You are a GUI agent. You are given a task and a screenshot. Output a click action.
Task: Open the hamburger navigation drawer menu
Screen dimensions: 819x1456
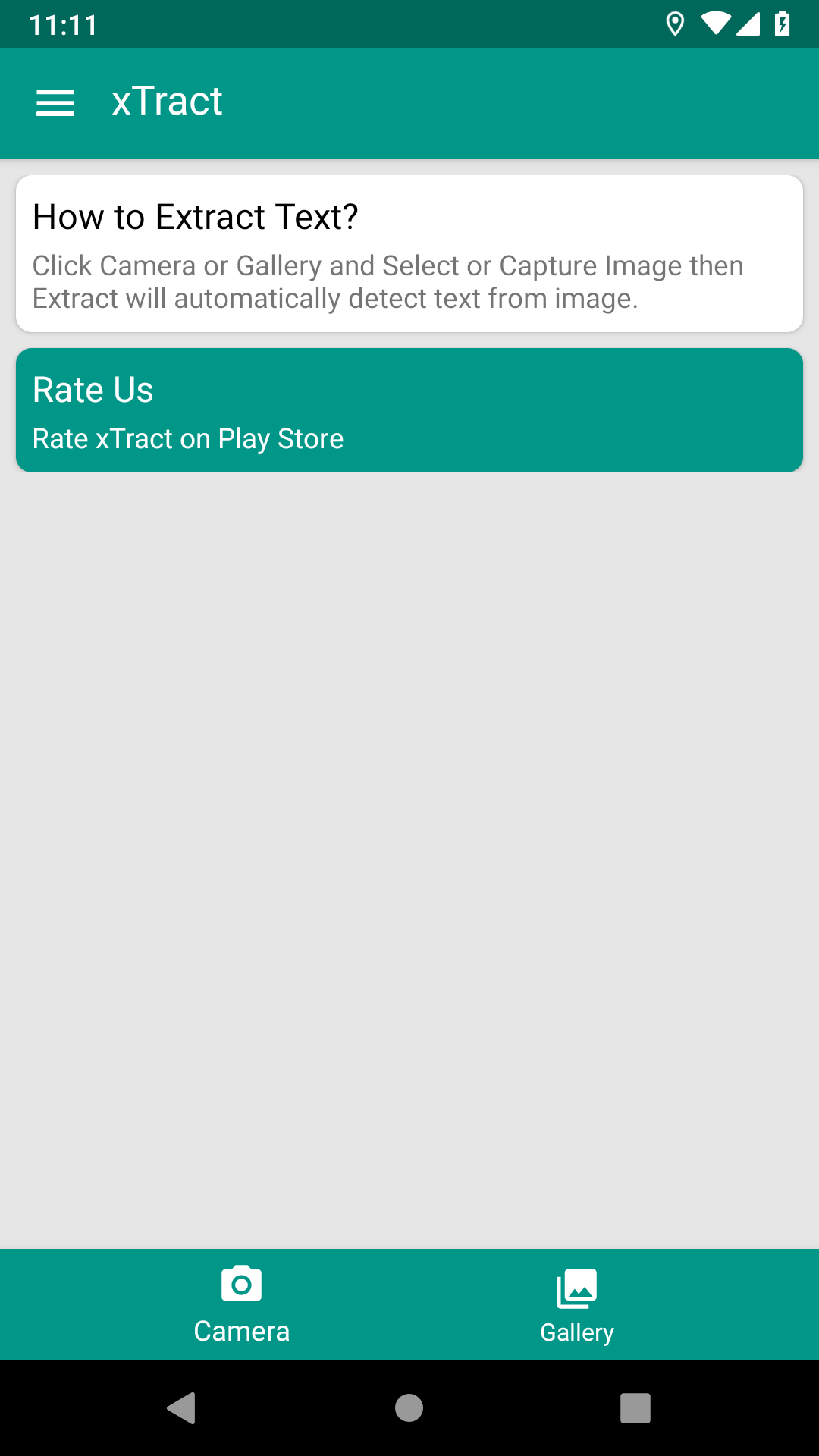[55, 102]
